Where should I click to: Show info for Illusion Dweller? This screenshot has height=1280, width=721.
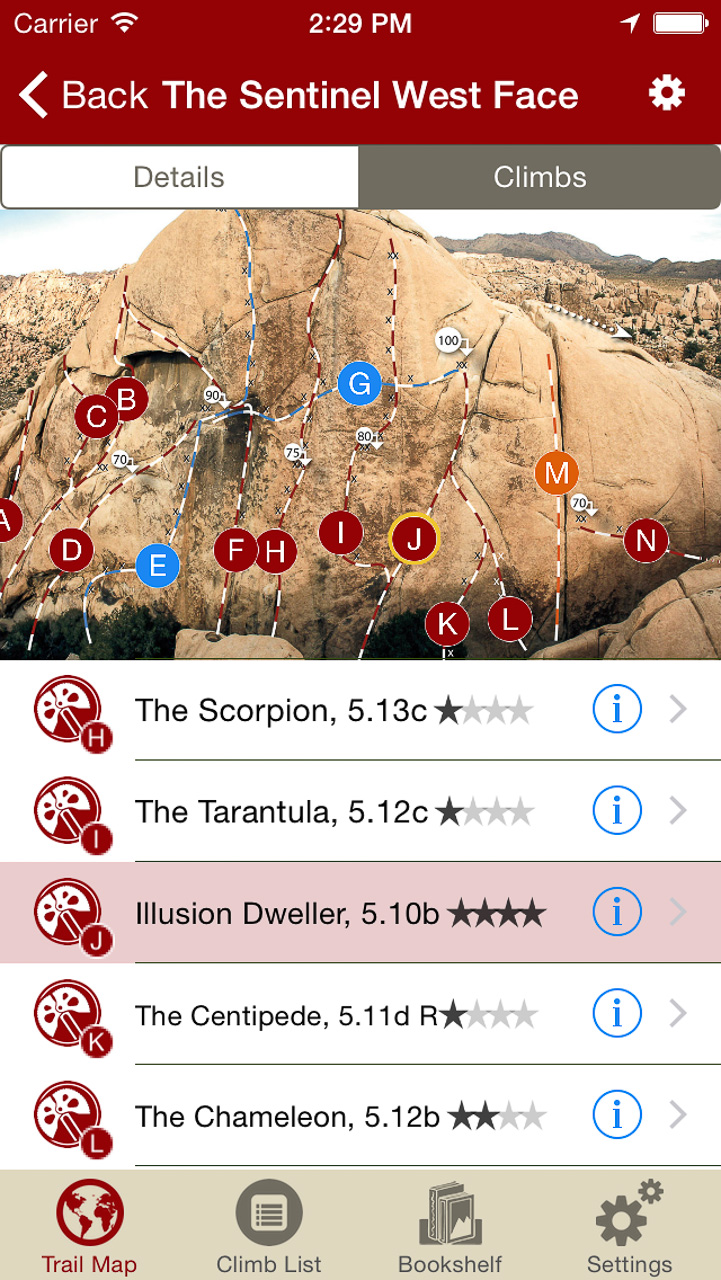[617, 912]
